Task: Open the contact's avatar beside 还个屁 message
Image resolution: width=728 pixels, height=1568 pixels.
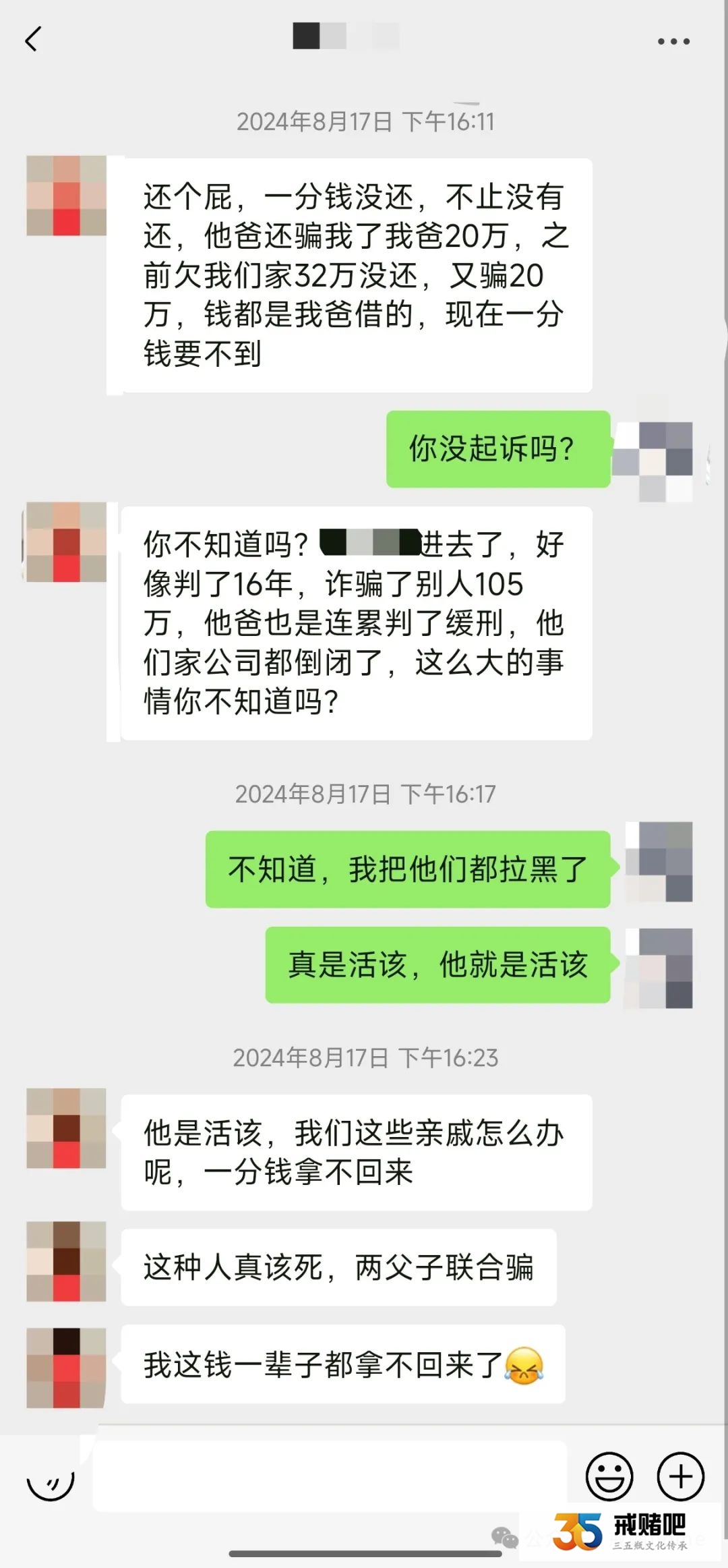Action: point(66,196)
